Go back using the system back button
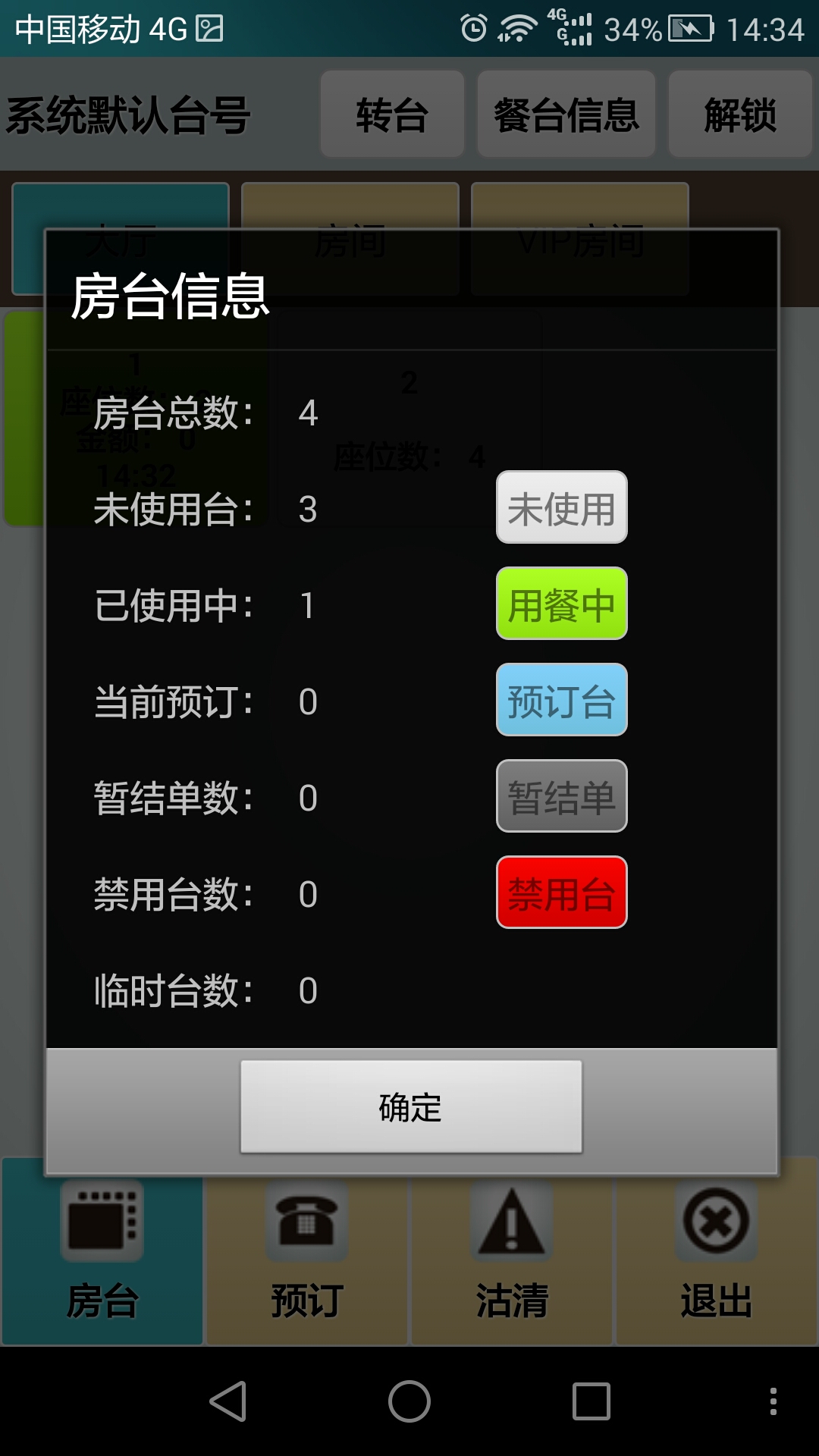Screen dimensions: 819x1456 pyautogui.click(x=227, y=1401)
